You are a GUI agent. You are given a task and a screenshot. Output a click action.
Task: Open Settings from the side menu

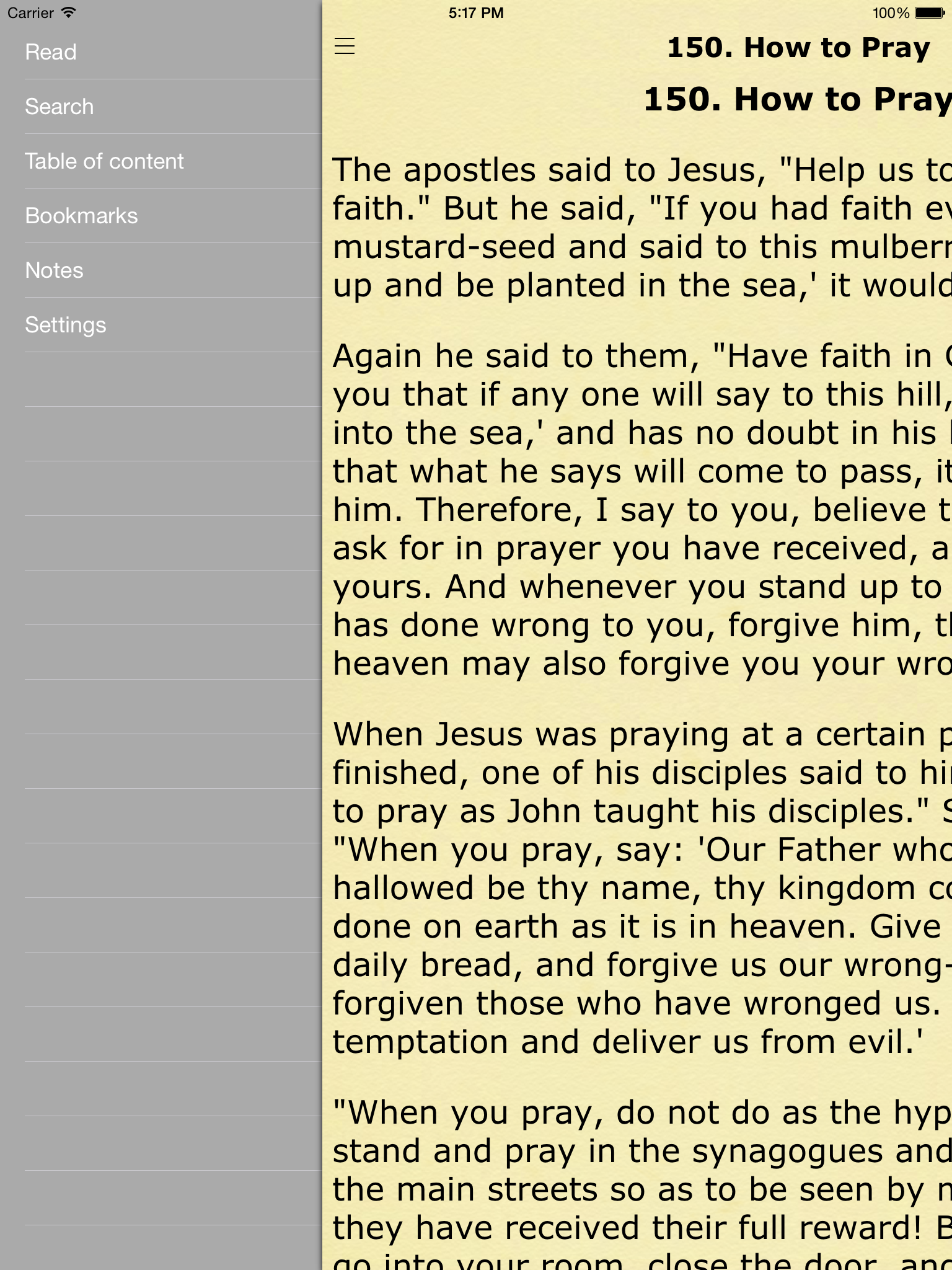pyautogui.click(x=65, y=325)
